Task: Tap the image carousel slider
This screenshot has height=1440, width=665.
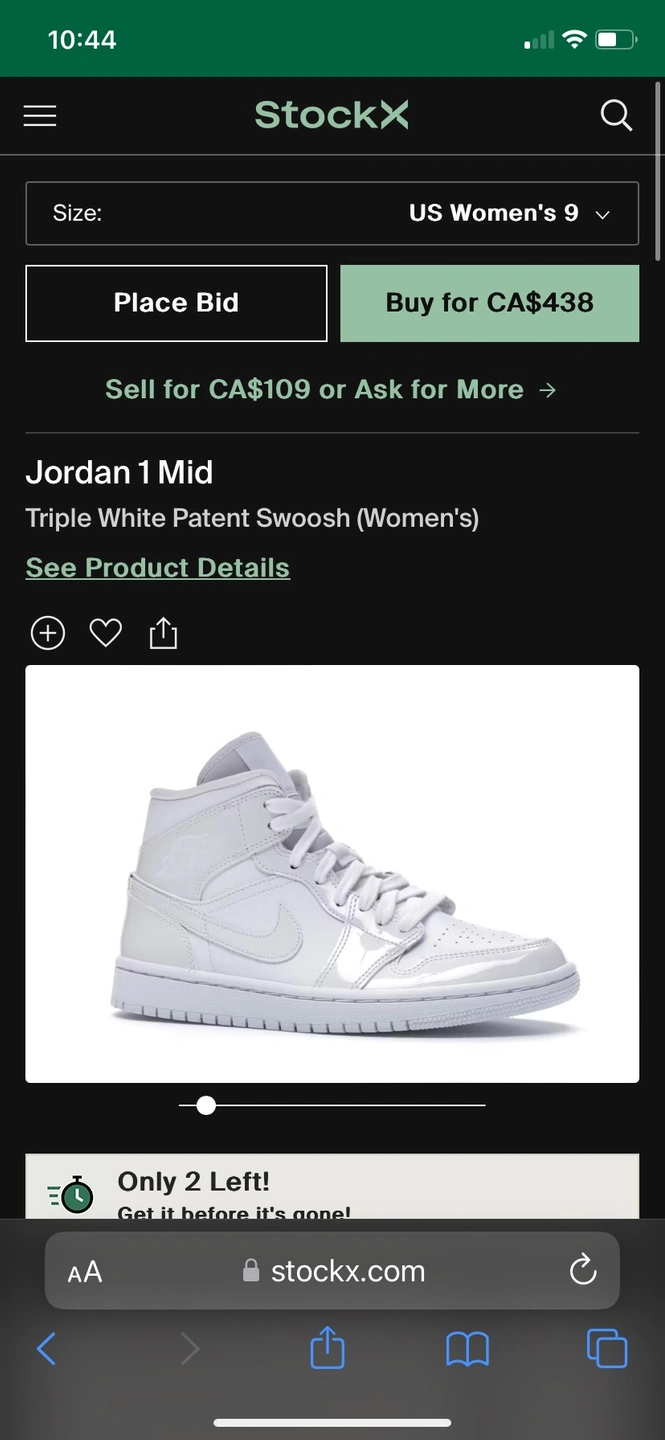Action: pos(206,1105)
